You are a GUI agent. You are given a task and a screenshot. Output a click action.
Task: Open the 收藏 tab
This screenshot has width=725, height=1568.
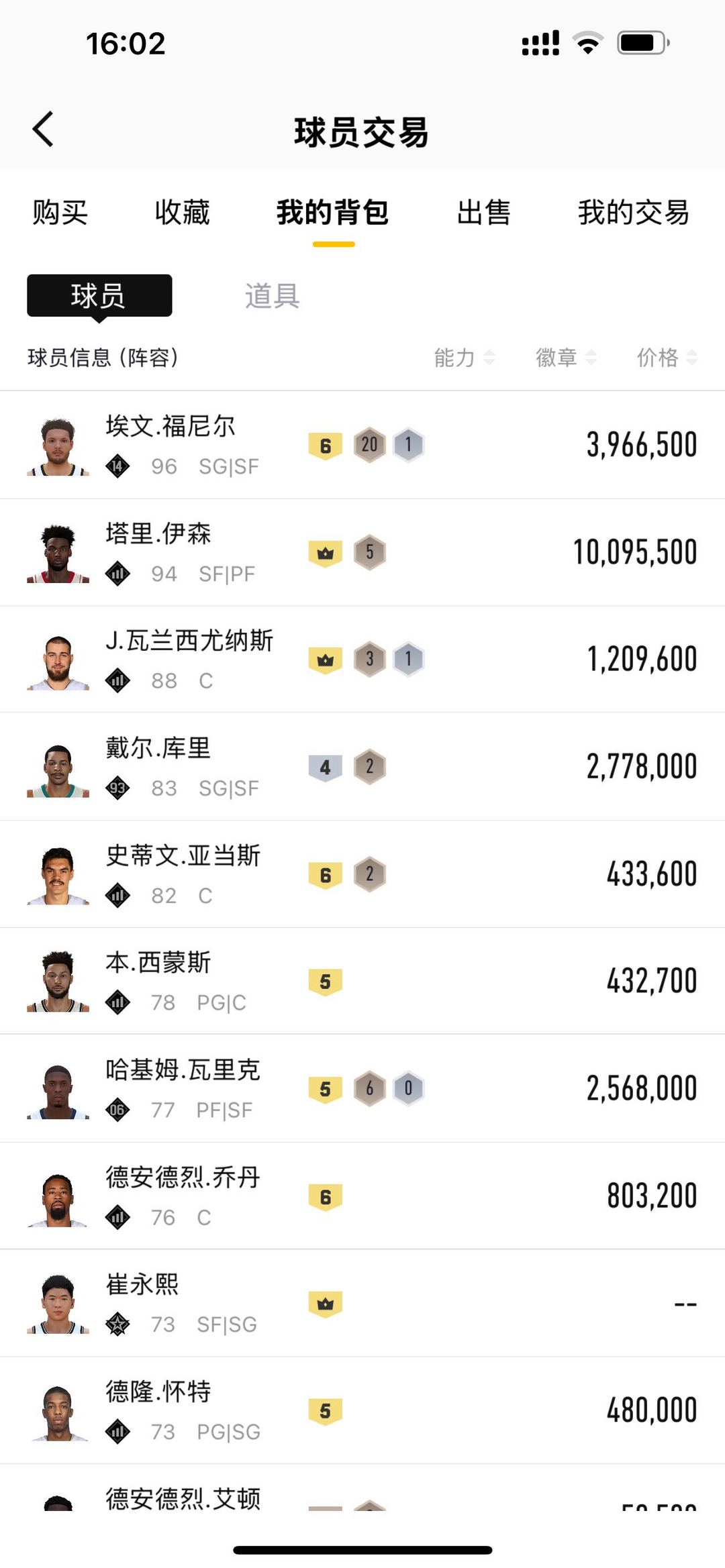[182, 213]
